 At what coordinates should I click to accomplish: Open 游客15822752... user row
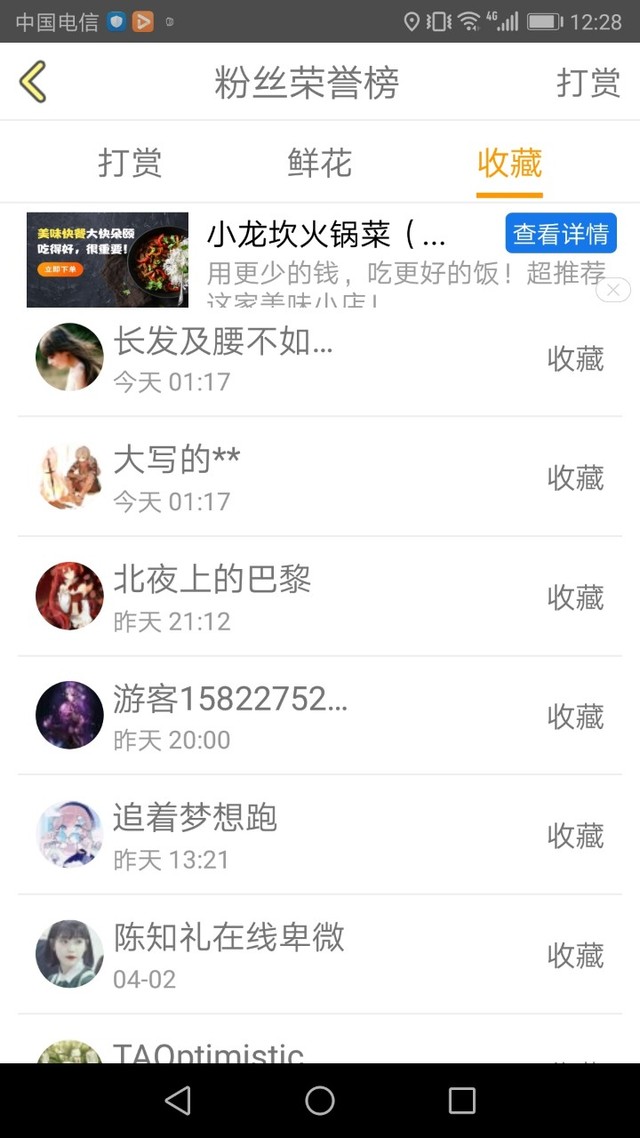click(x=320, y=716)
